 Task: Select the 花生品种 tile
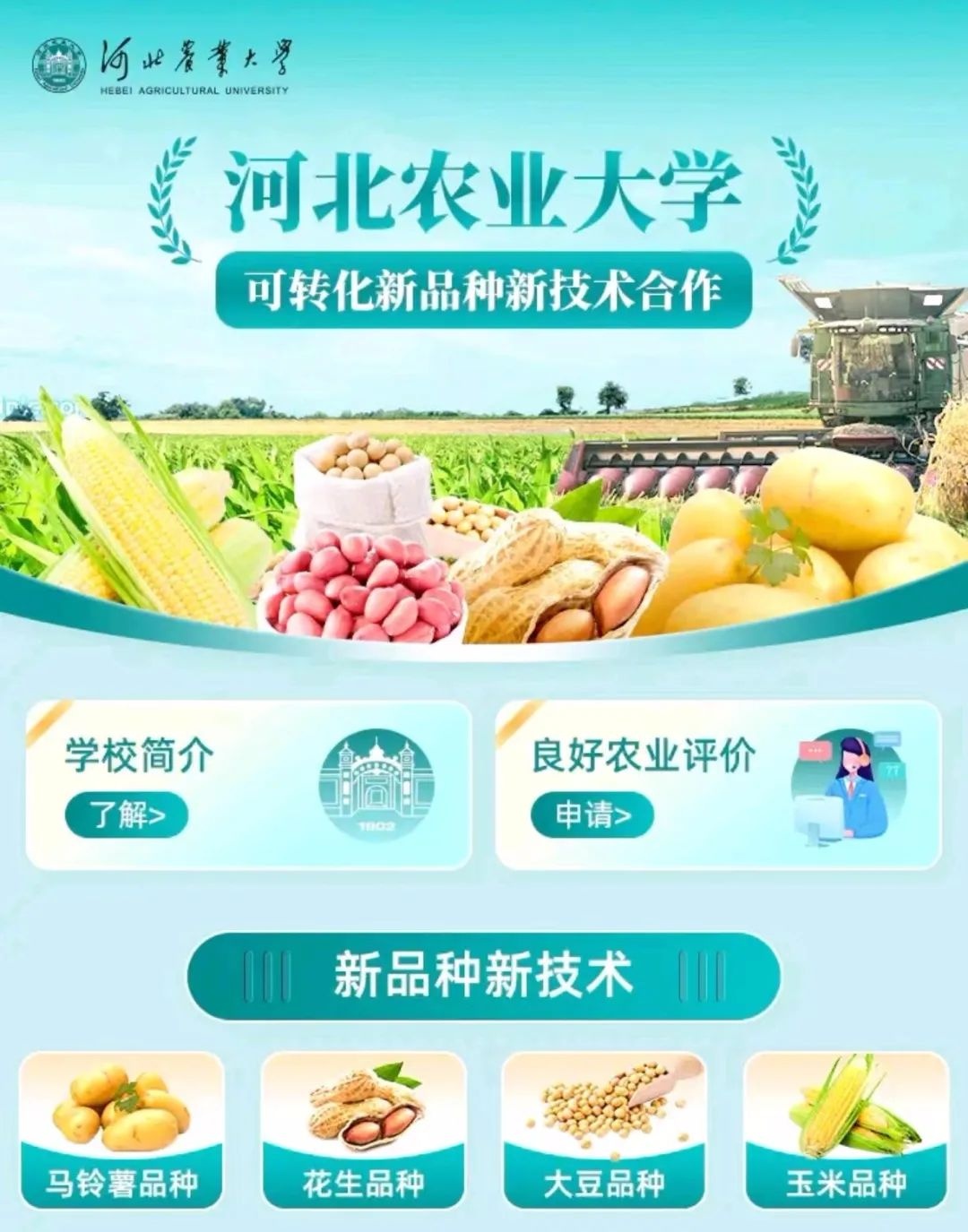coord(363,1131)
